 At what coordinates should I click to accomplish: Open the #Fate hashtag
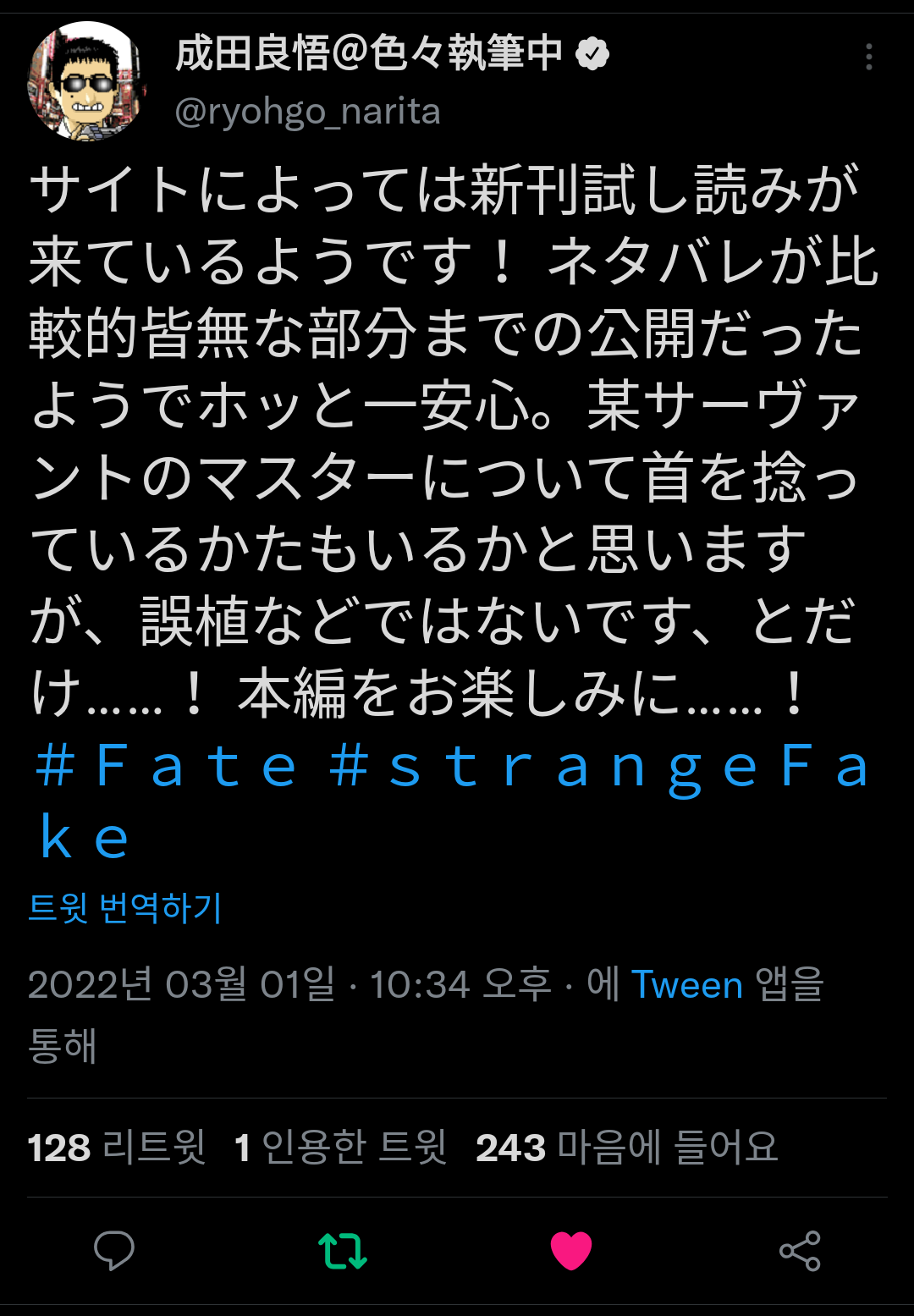tap(166, 766)
